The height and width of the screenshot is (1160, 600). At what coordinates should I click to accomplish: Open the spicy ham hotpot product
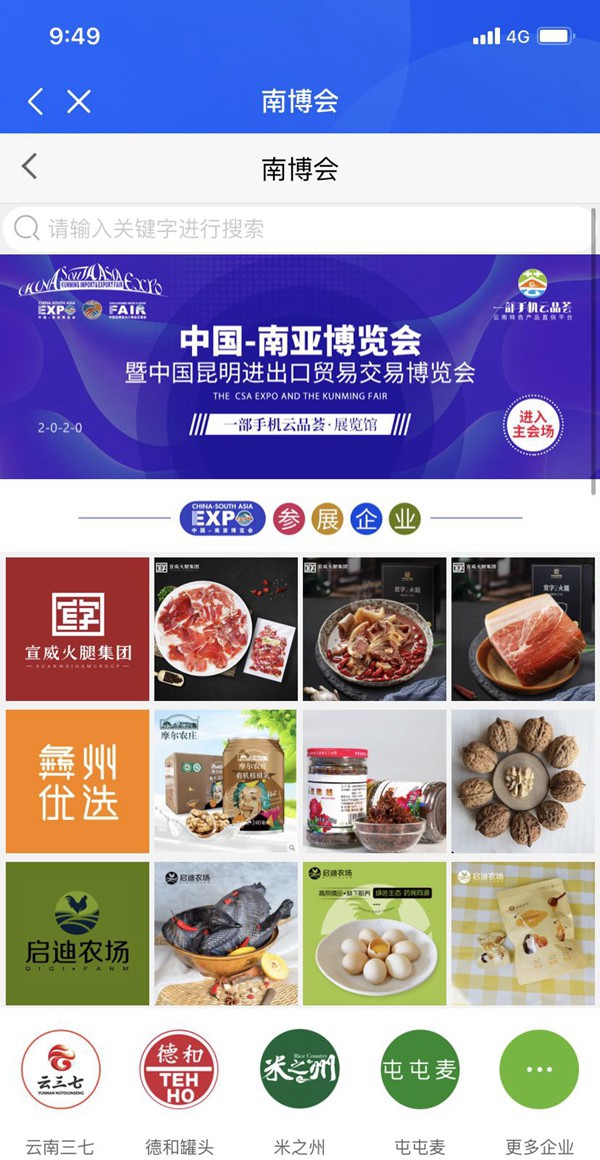tap(375, 629)
